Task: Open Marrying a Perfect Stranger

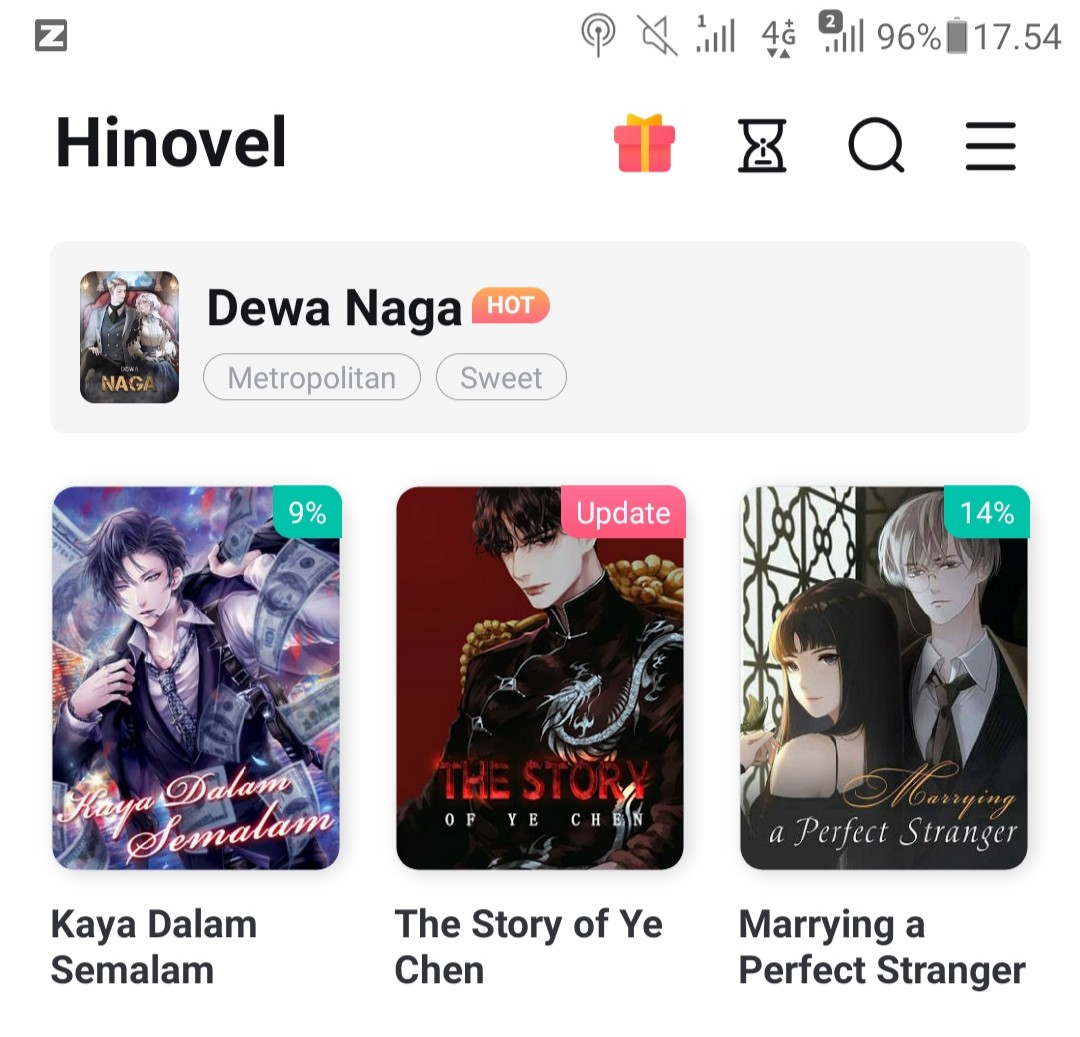Action: pos(884,677)
